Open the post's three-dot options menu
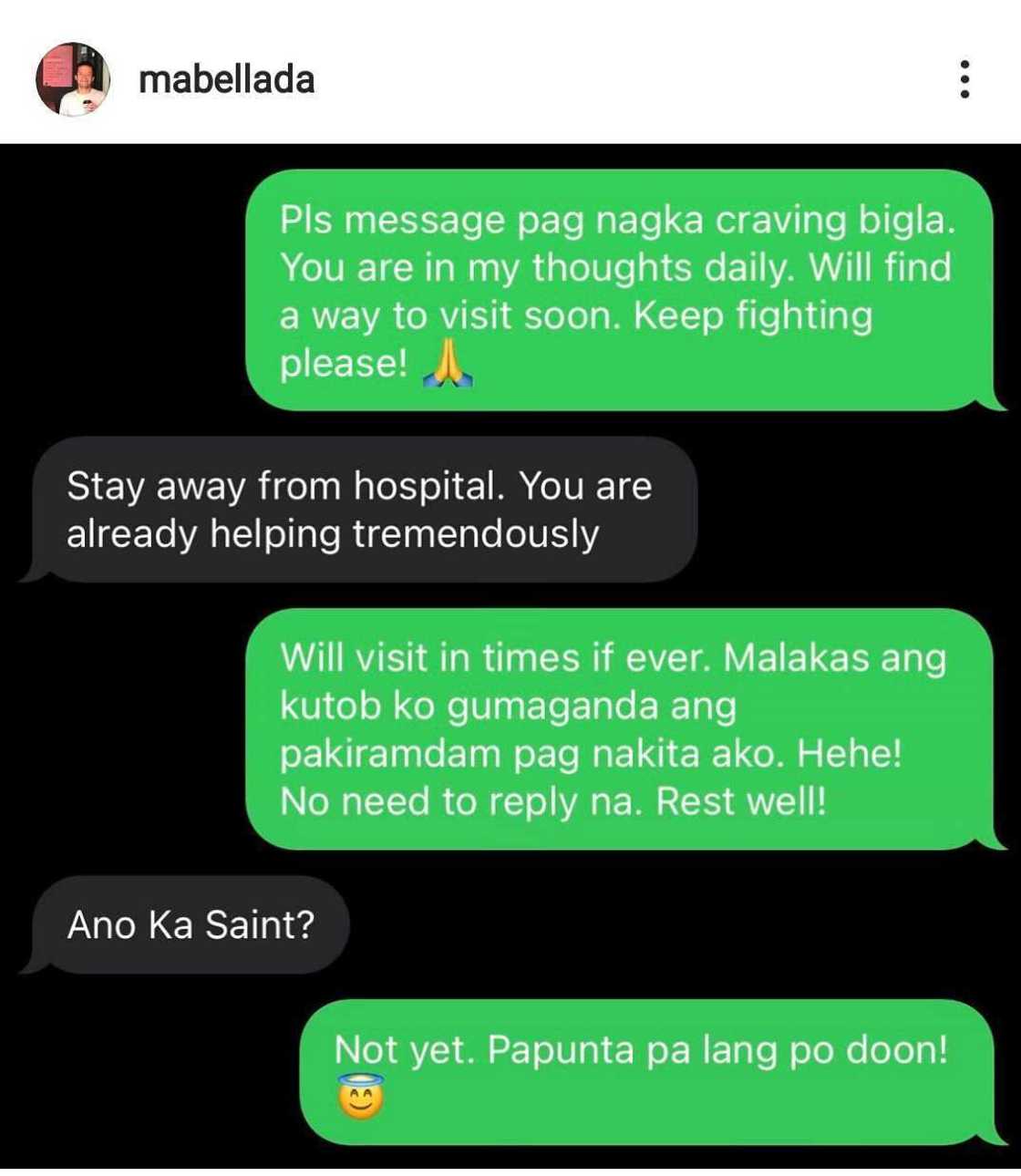Image resolution: width=1021 pixels, height=1176 pixels. (x=964, y=80)
